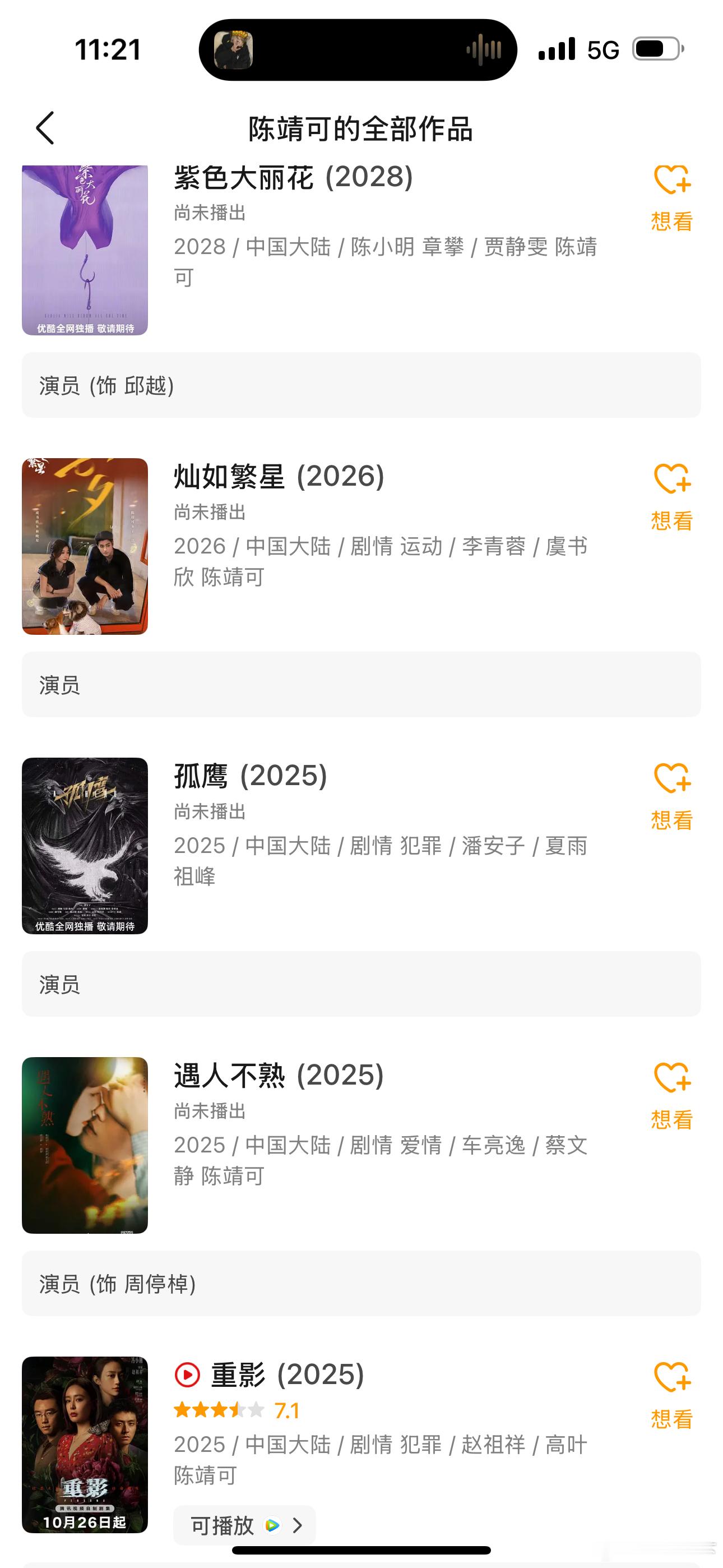Open 灿如繁星 (2026) details

(279, 476)
